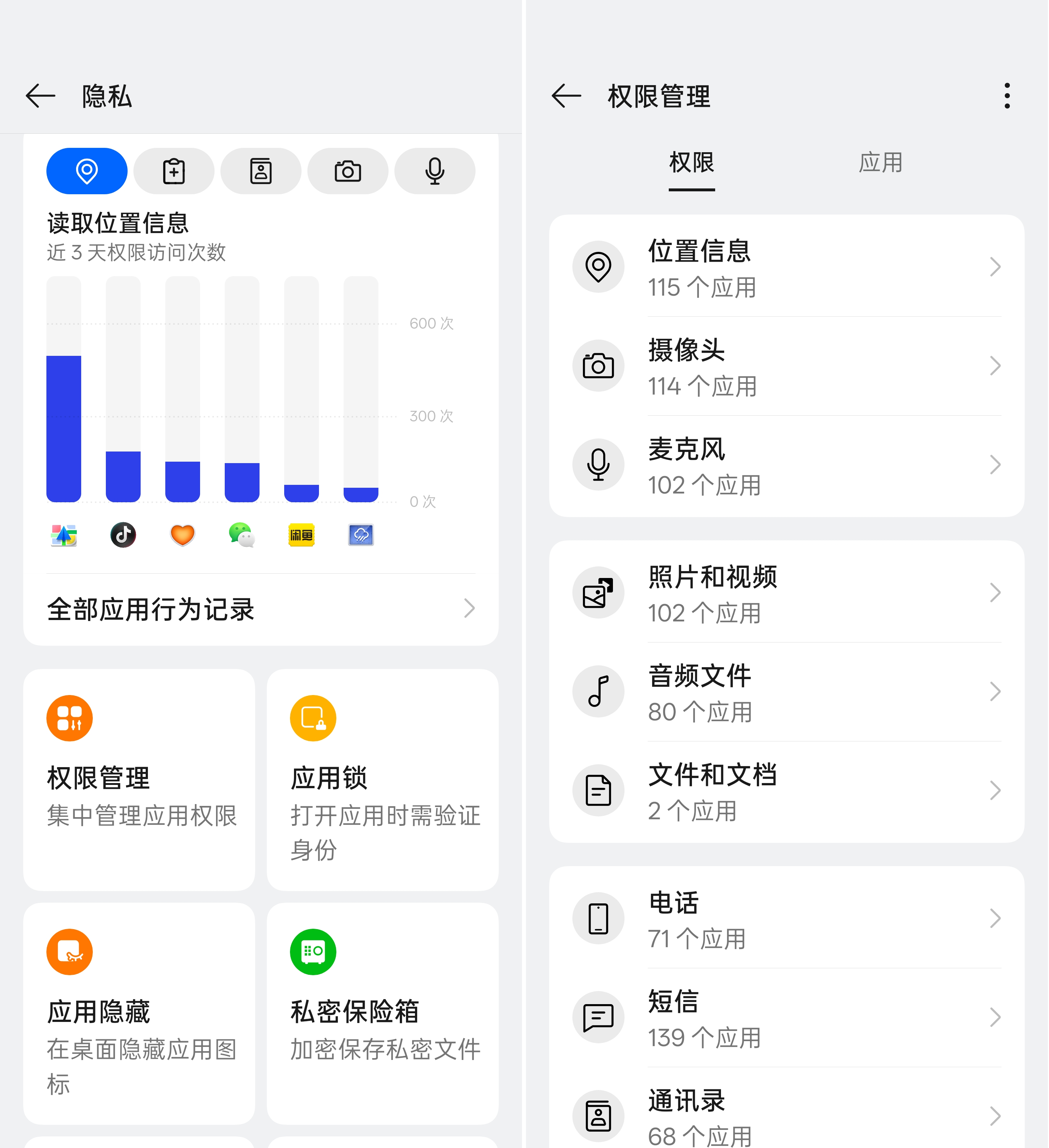Select the camera permission filter icon

pos(347,170)
